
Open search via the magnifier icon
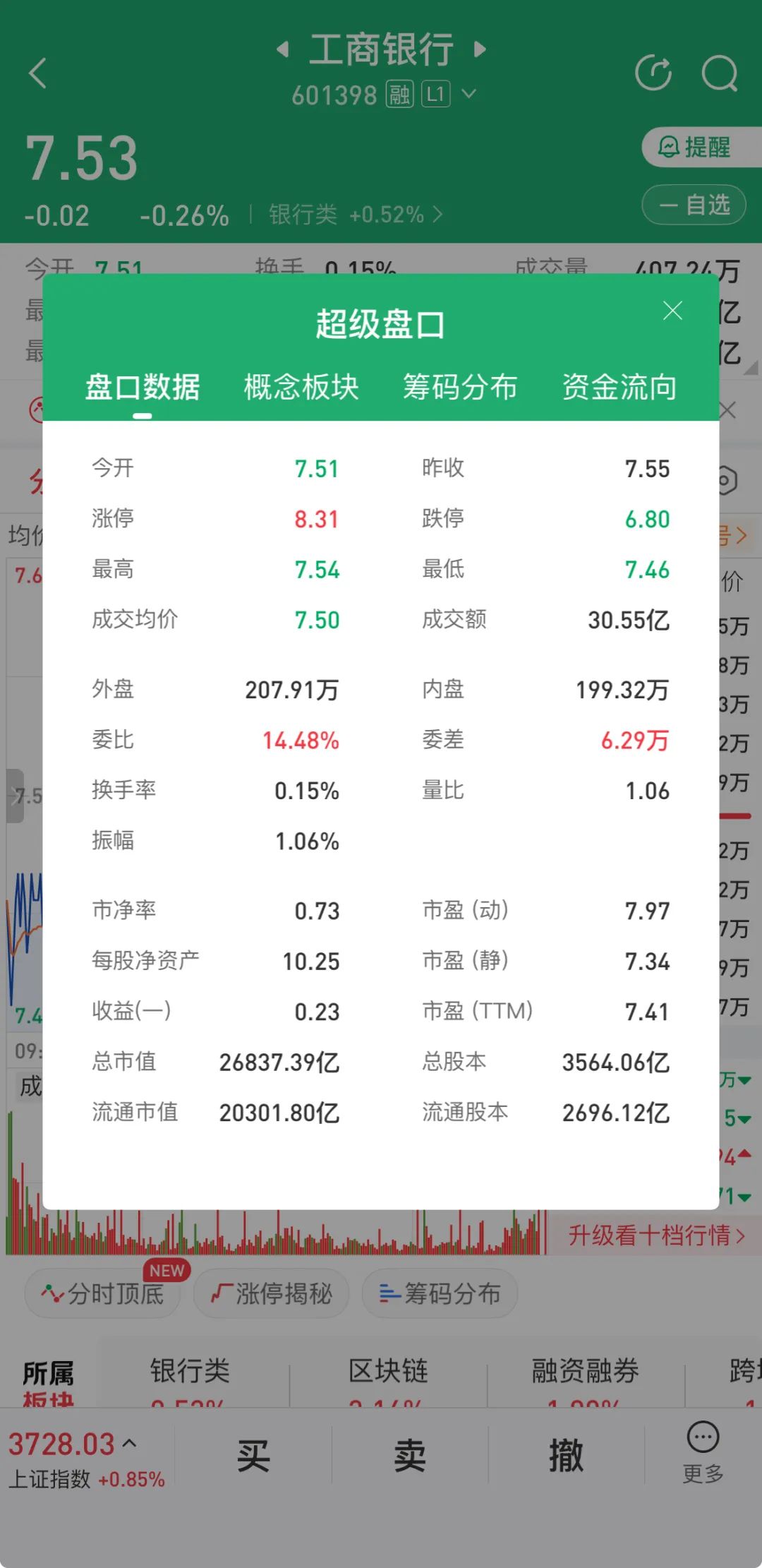pos(719,73)
